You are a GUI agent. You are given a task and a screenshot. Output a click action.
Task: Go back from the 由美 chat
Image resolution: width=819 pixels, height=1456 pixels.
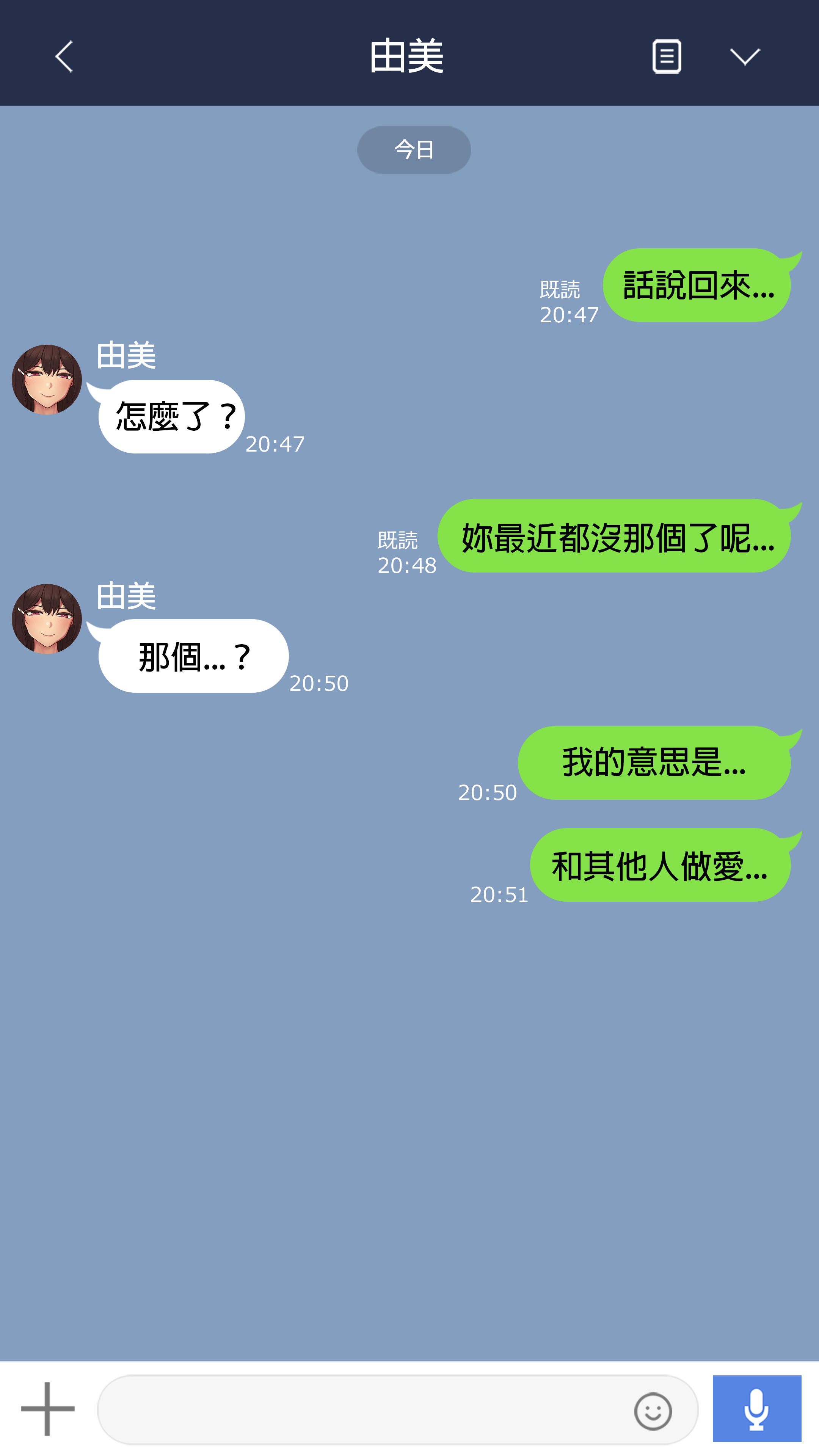[x=64, y=56]
